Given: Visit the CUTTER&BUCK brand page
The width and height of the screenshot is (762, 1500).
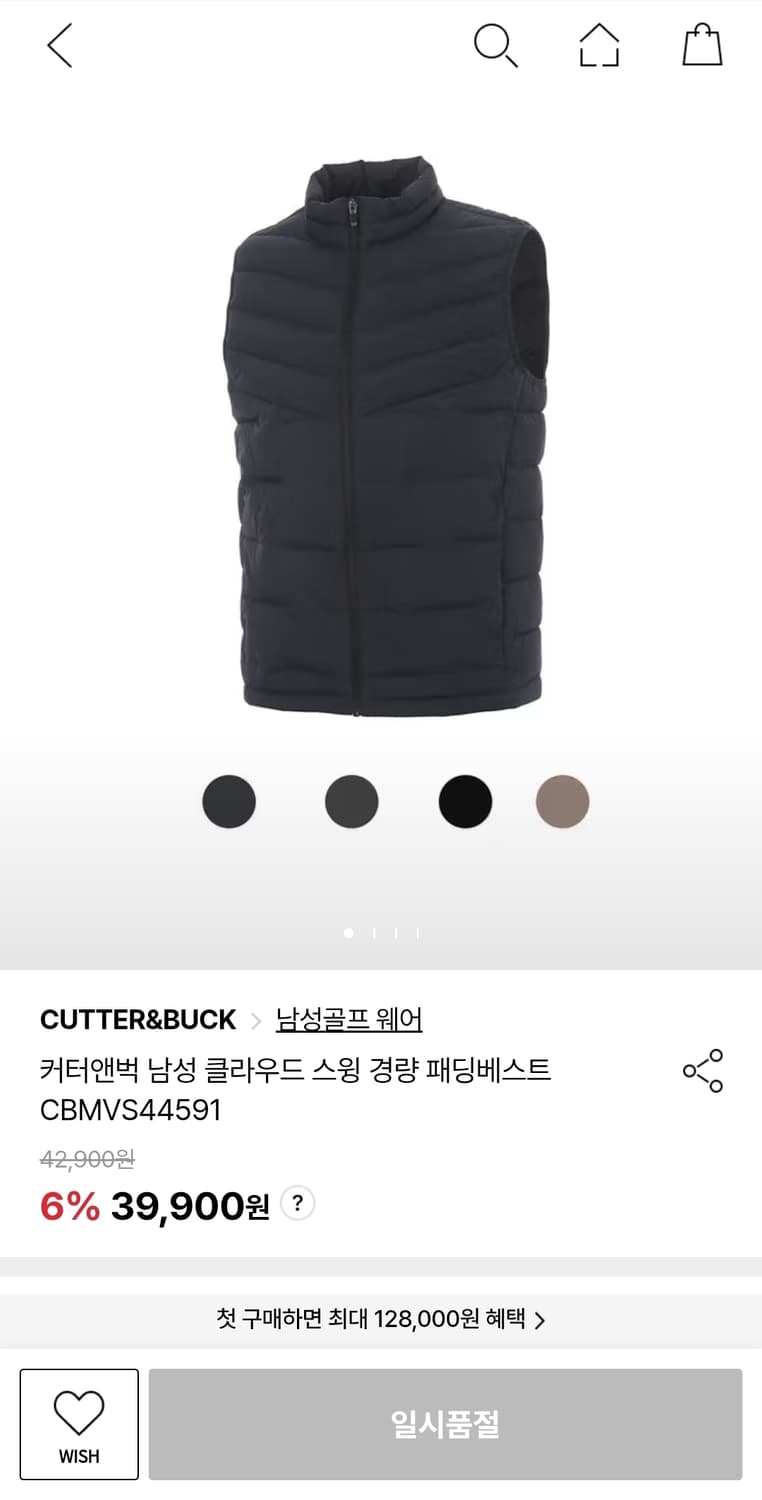Looking at the screenshot, I should 137,1019.
